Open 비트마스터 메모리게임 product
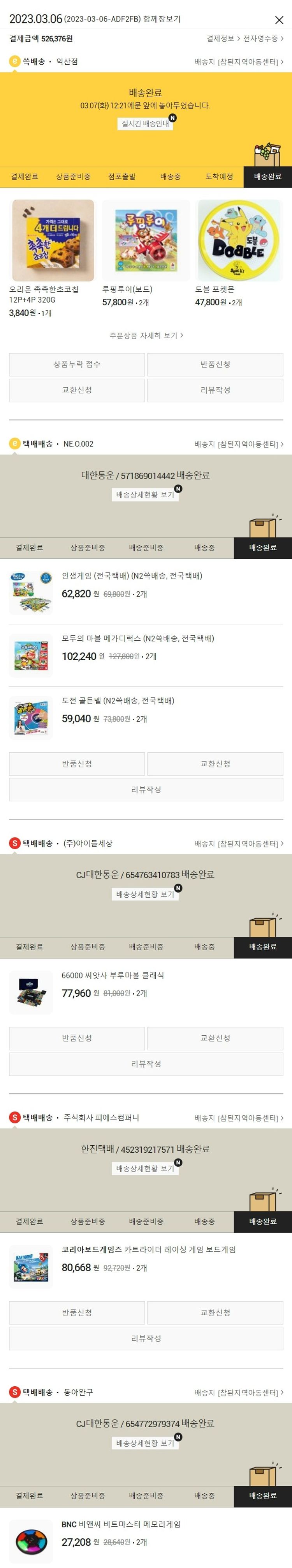Screen dimensions: 292x1568 tap(120, 1524)
